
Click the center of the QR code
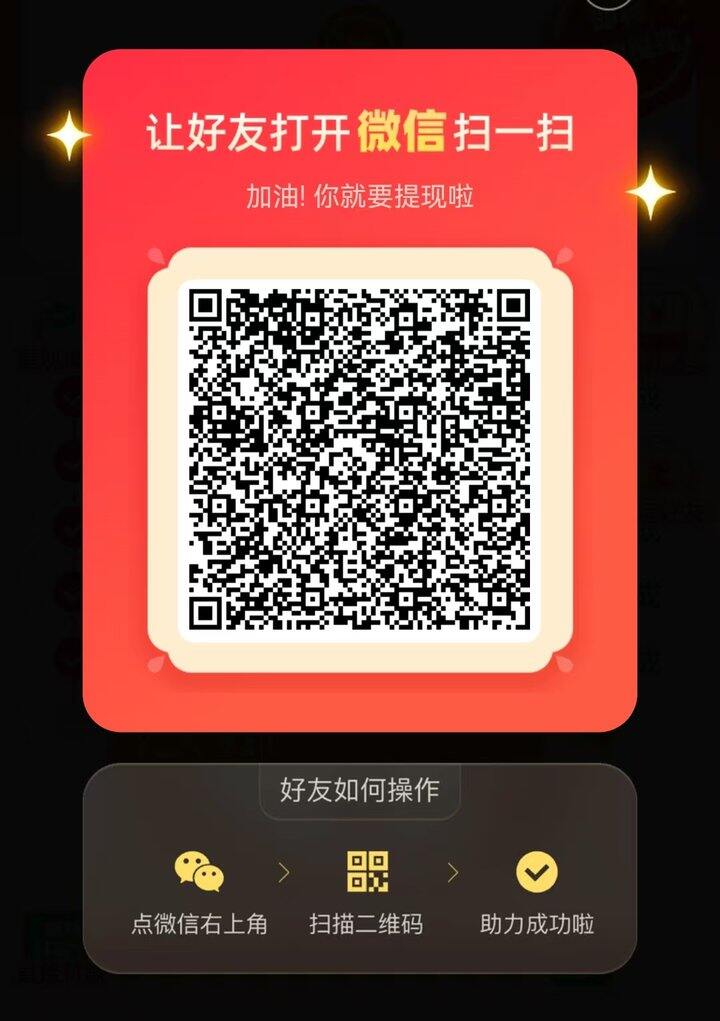pos(360,458)
